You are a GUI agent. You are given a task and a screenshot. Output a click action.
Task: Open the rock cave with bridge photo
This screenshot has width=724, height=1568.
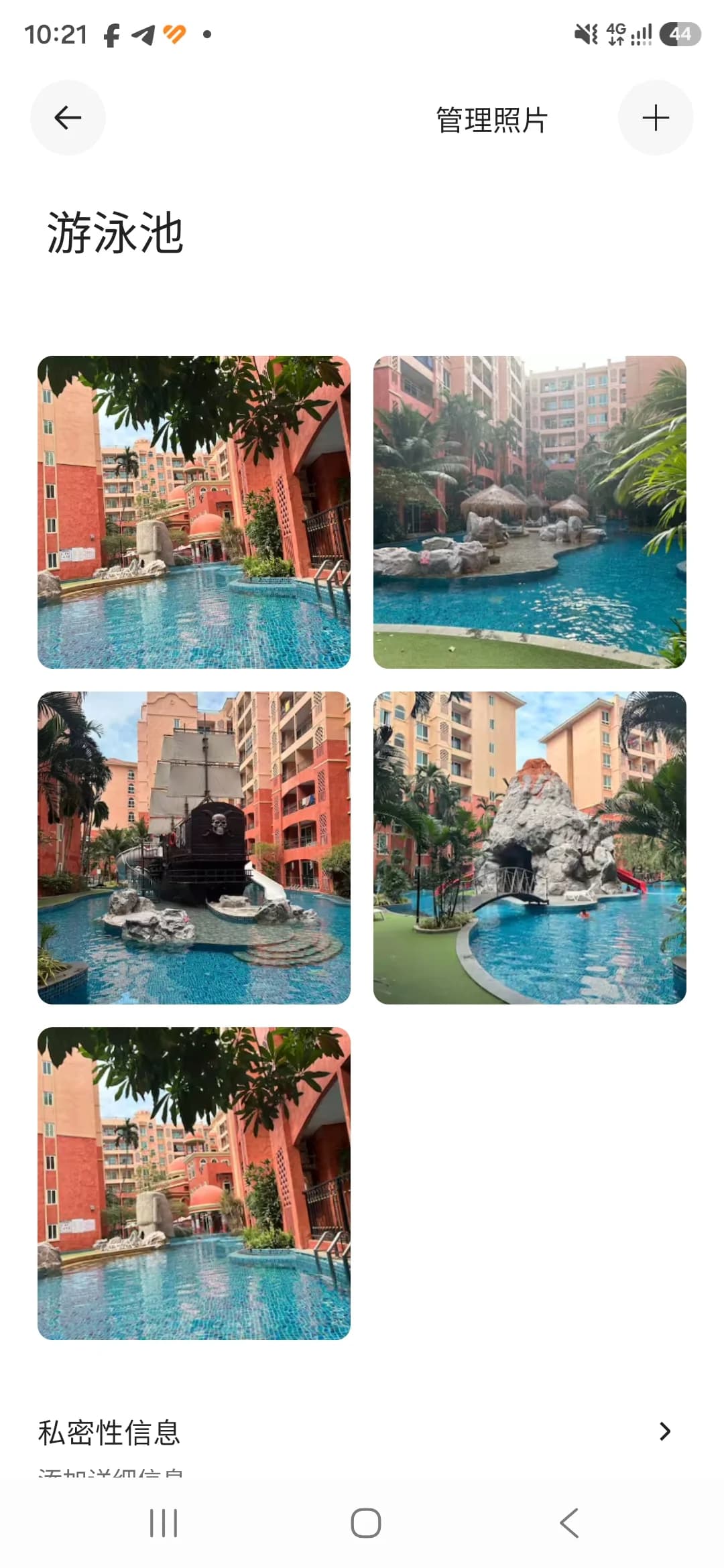[530, 848]
